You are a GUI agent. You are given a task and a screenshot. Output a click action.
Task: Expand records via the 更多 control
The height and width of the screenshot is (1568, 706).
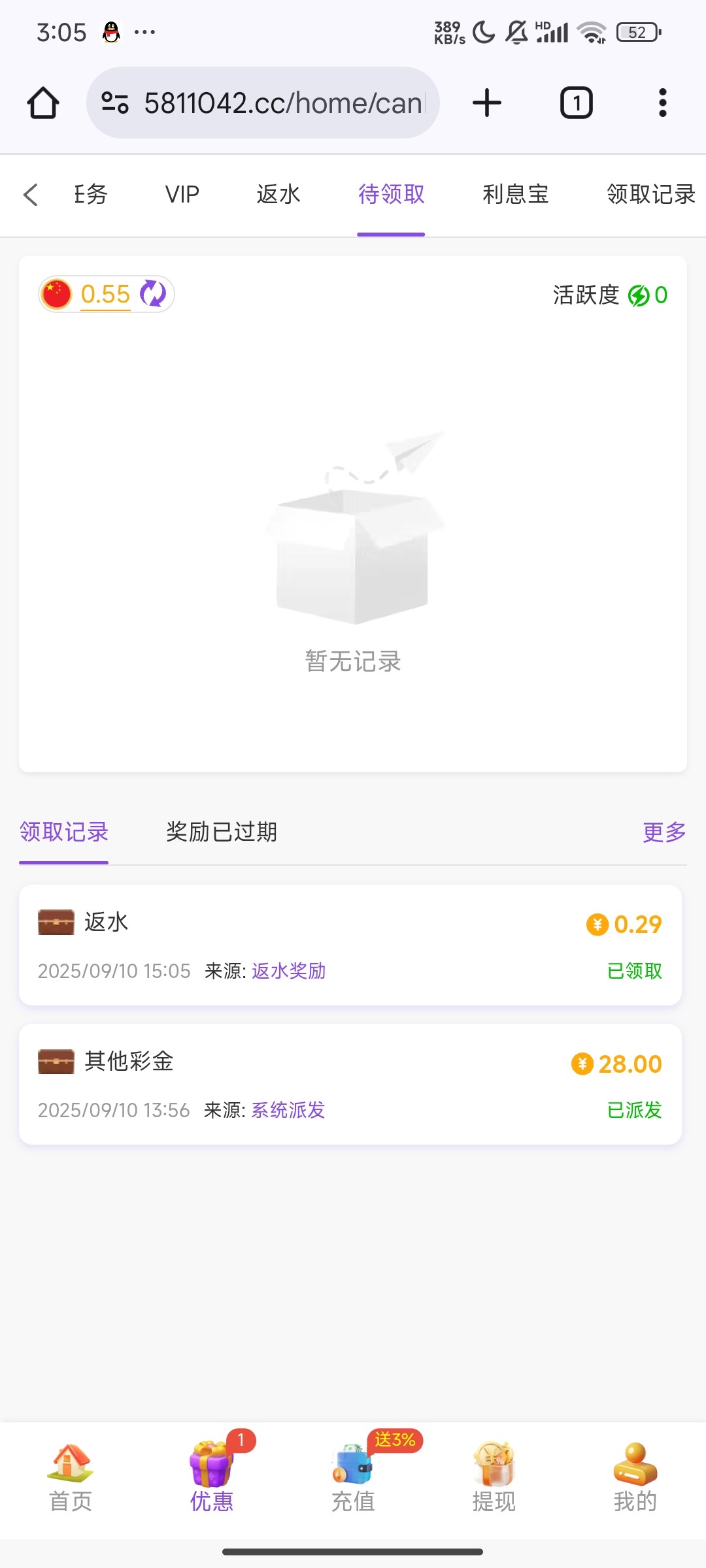[664, 832]
